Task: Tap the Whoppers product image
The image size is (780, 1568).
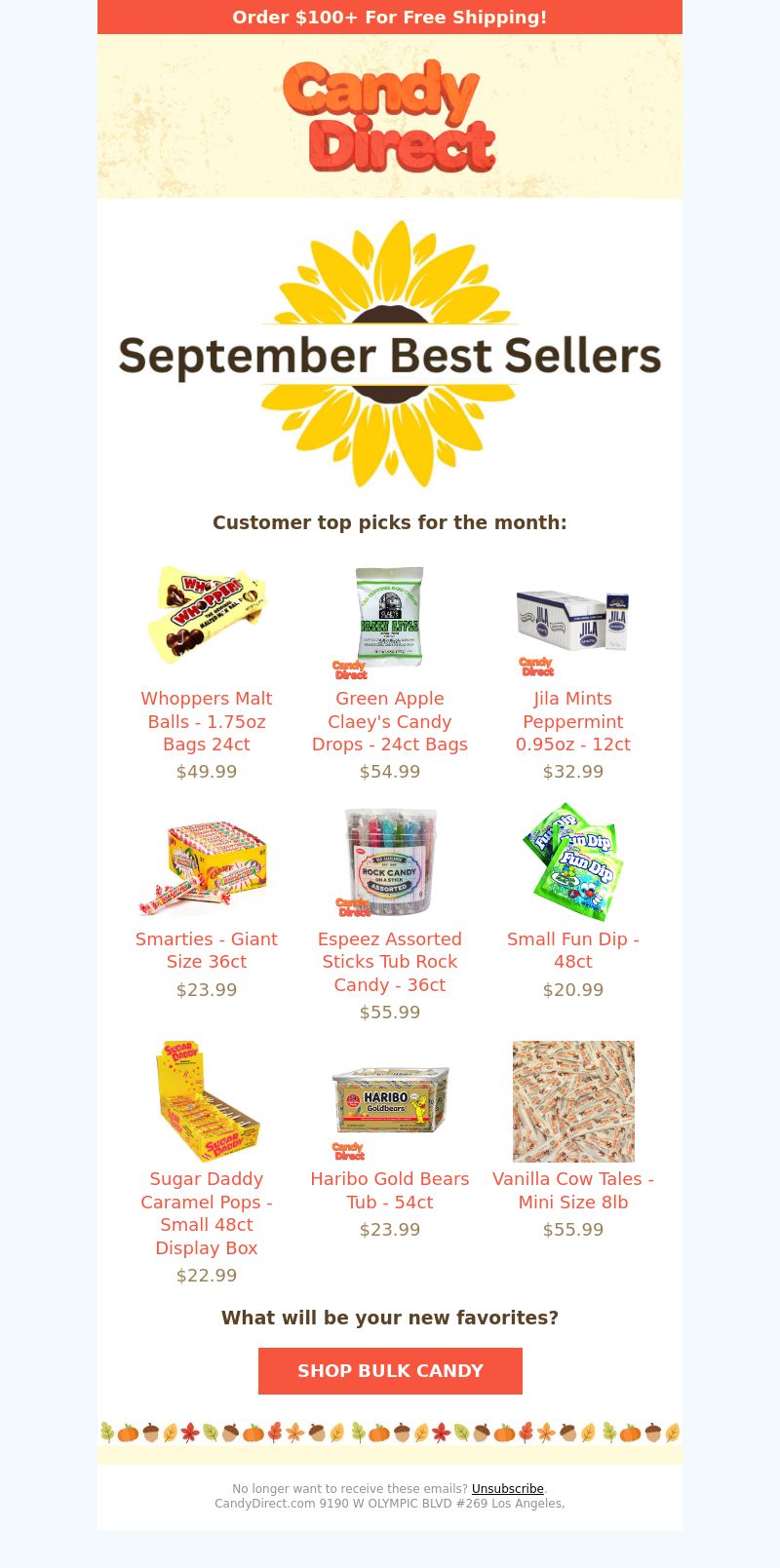Action: [x=207, y=614]
